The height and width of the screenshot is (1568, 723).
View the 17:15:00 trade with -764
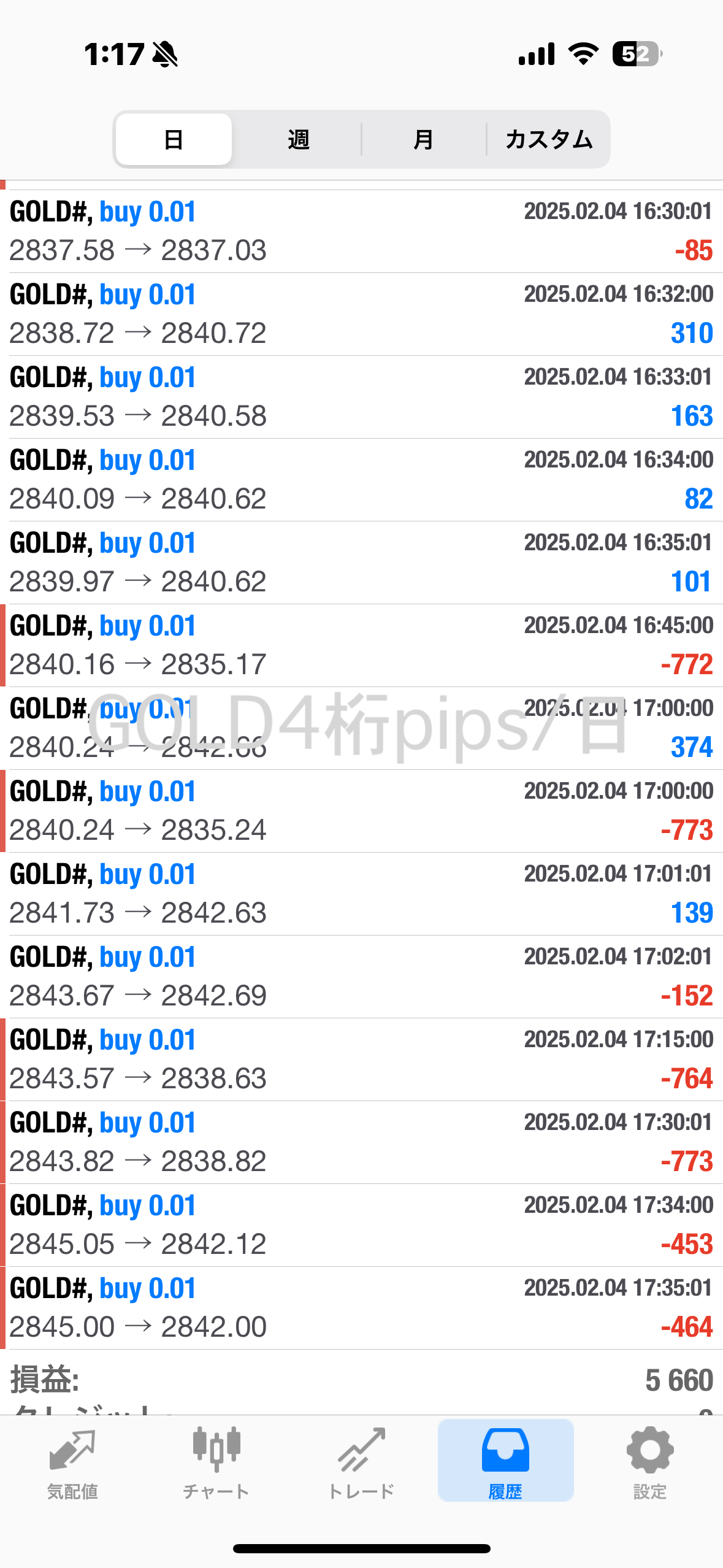[x=361, y=1059]
